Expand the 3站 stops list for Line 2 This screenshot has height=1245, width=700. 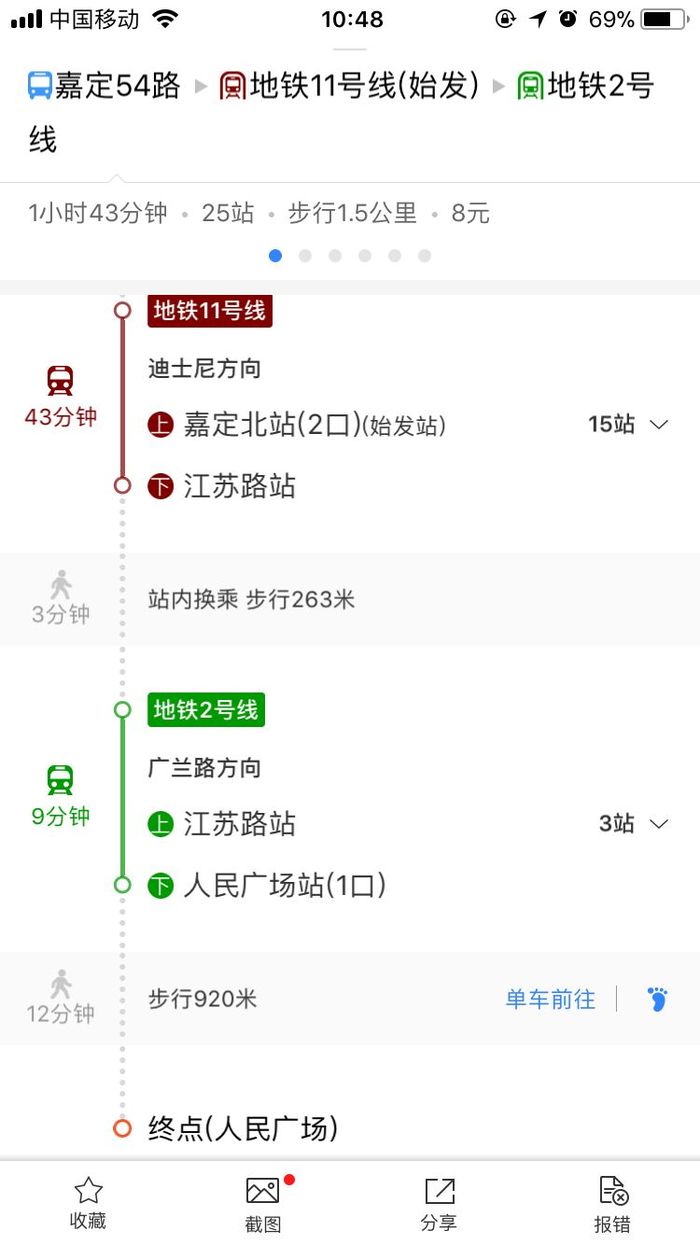[633, 824]
